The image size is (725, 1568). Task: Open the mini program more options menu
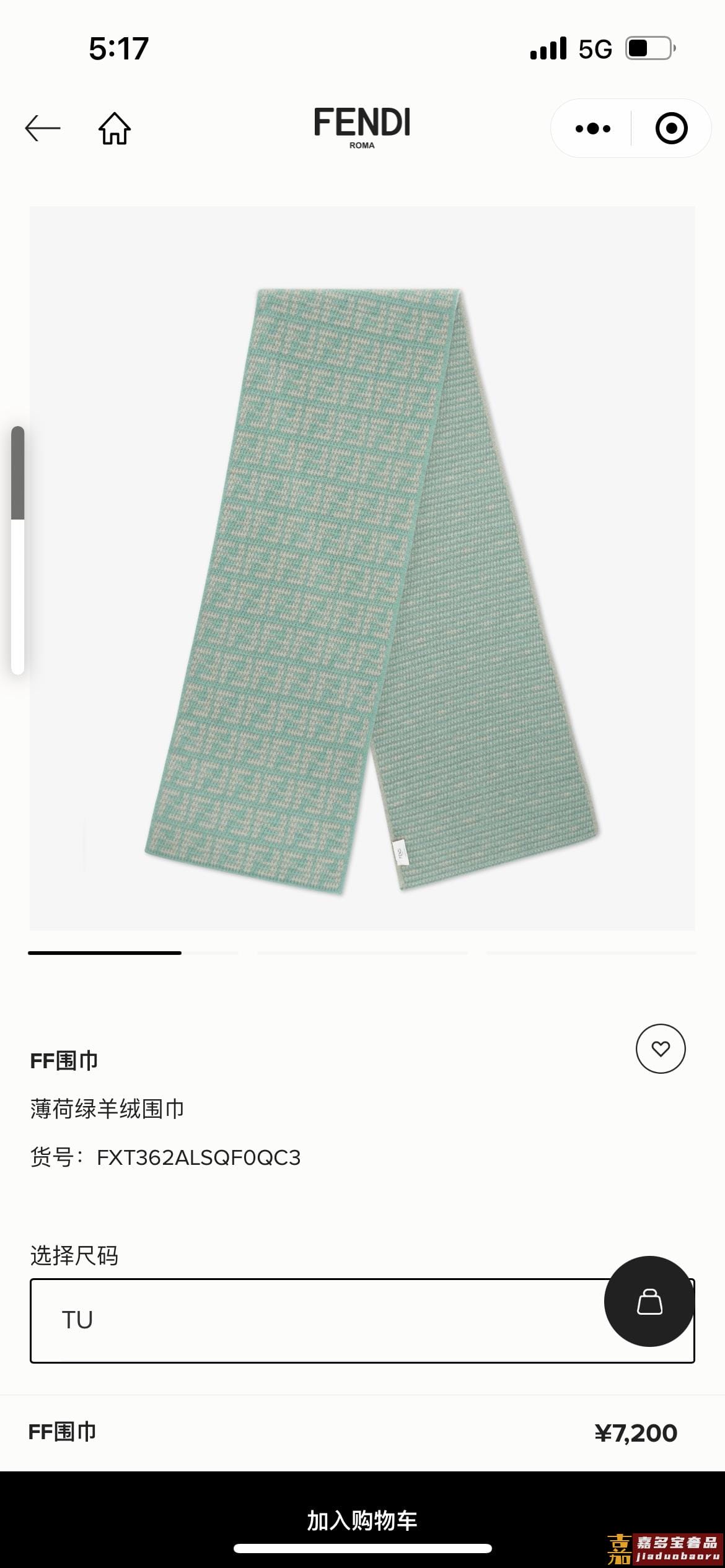(x=592, y=129)
